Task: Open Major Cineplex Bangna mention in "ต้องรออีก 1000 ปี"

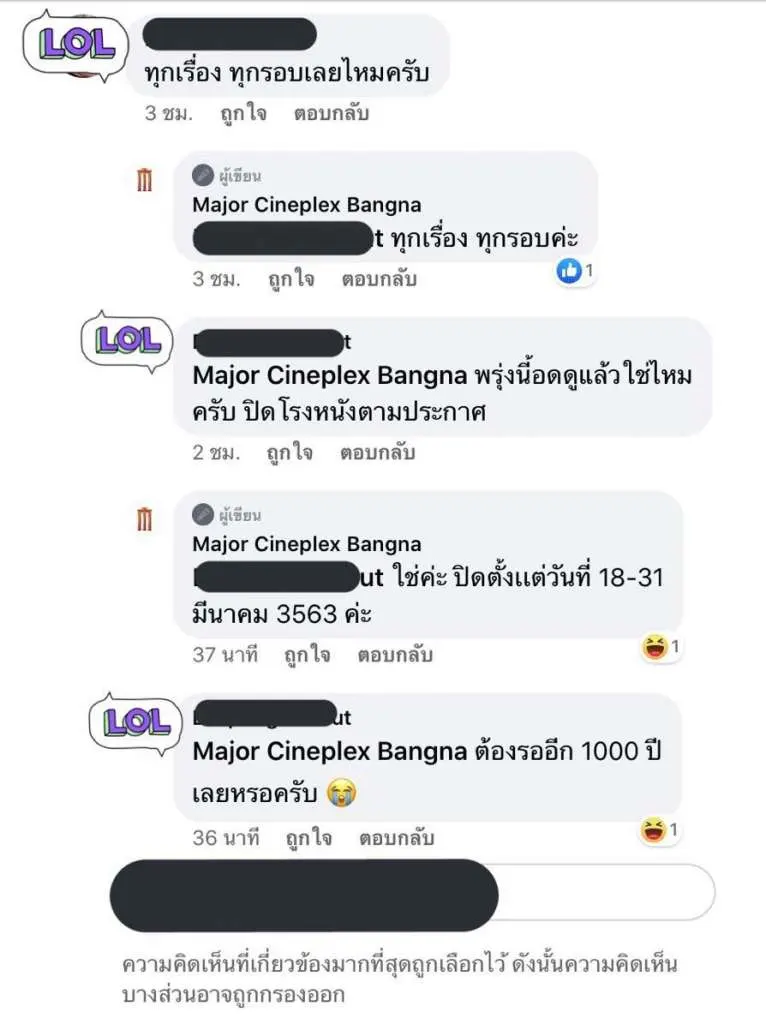Action: pyautogui.click(x=330, y=751)
